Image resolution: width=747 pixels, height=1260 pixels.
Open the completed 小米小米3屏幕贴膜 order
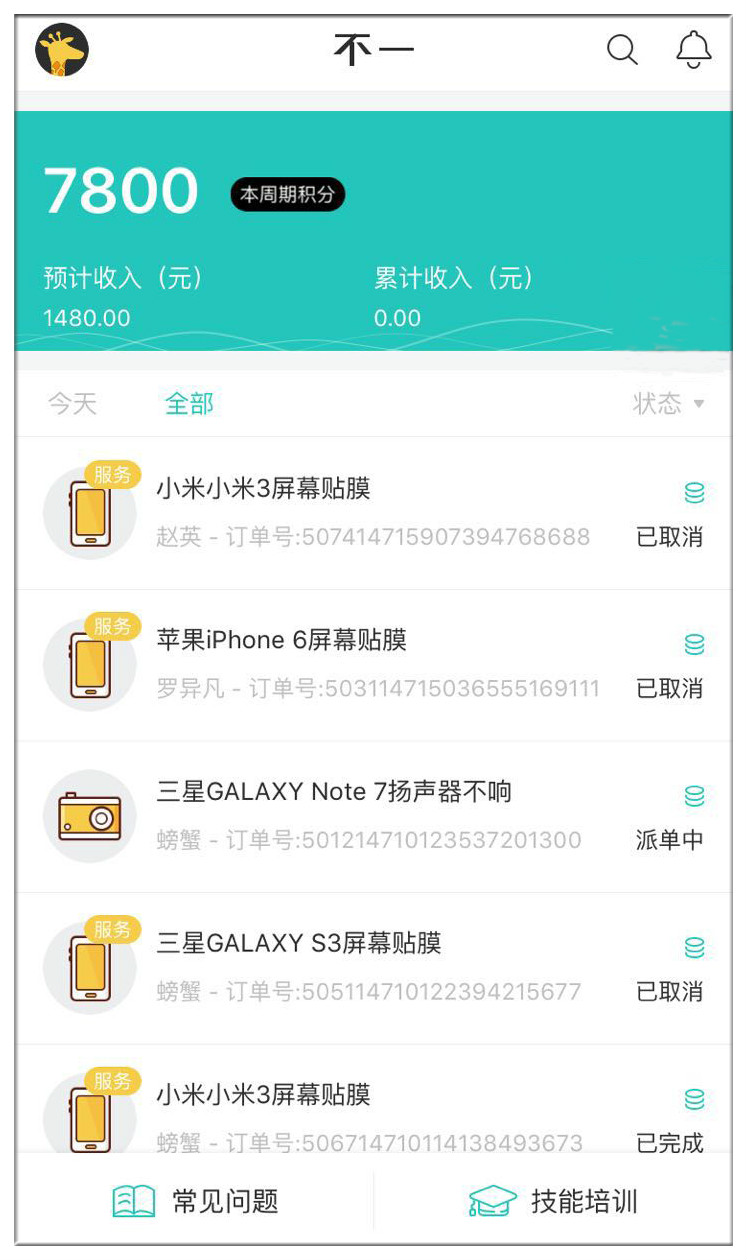coord(373,1100)
